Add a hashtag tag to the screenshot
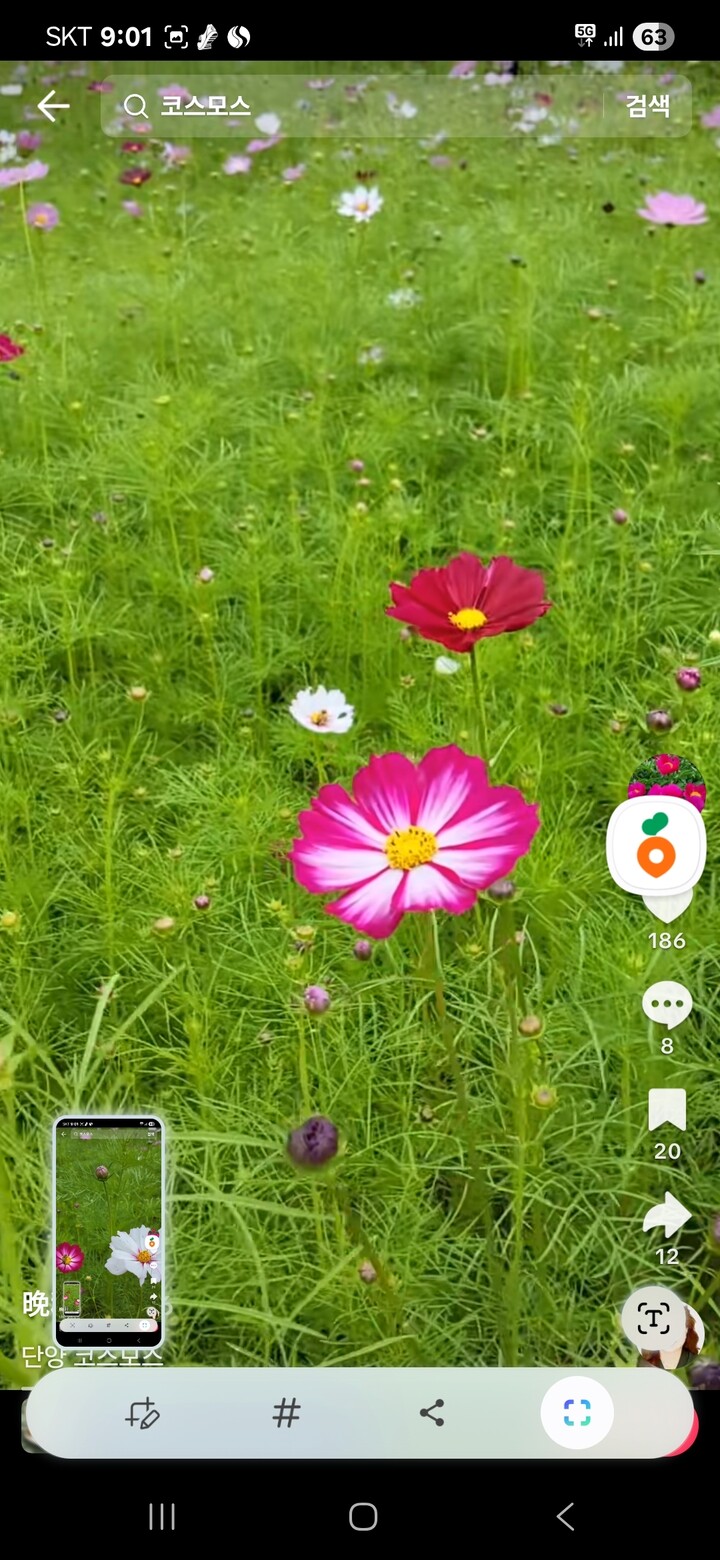Viewport: 720px width, 1560px height. (x=287, y=1413)
